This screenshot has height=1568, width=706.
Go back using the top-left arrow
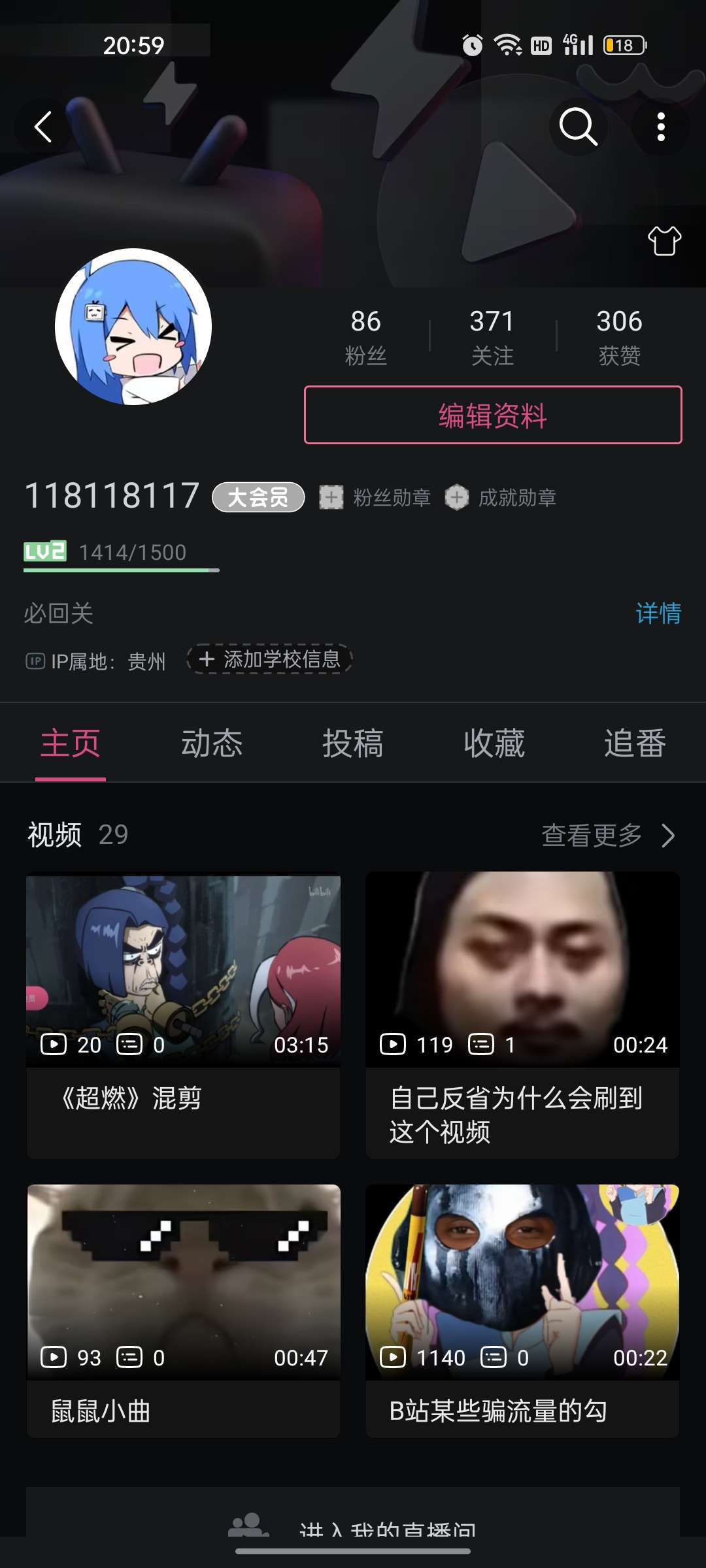click(x=43, y=127)
